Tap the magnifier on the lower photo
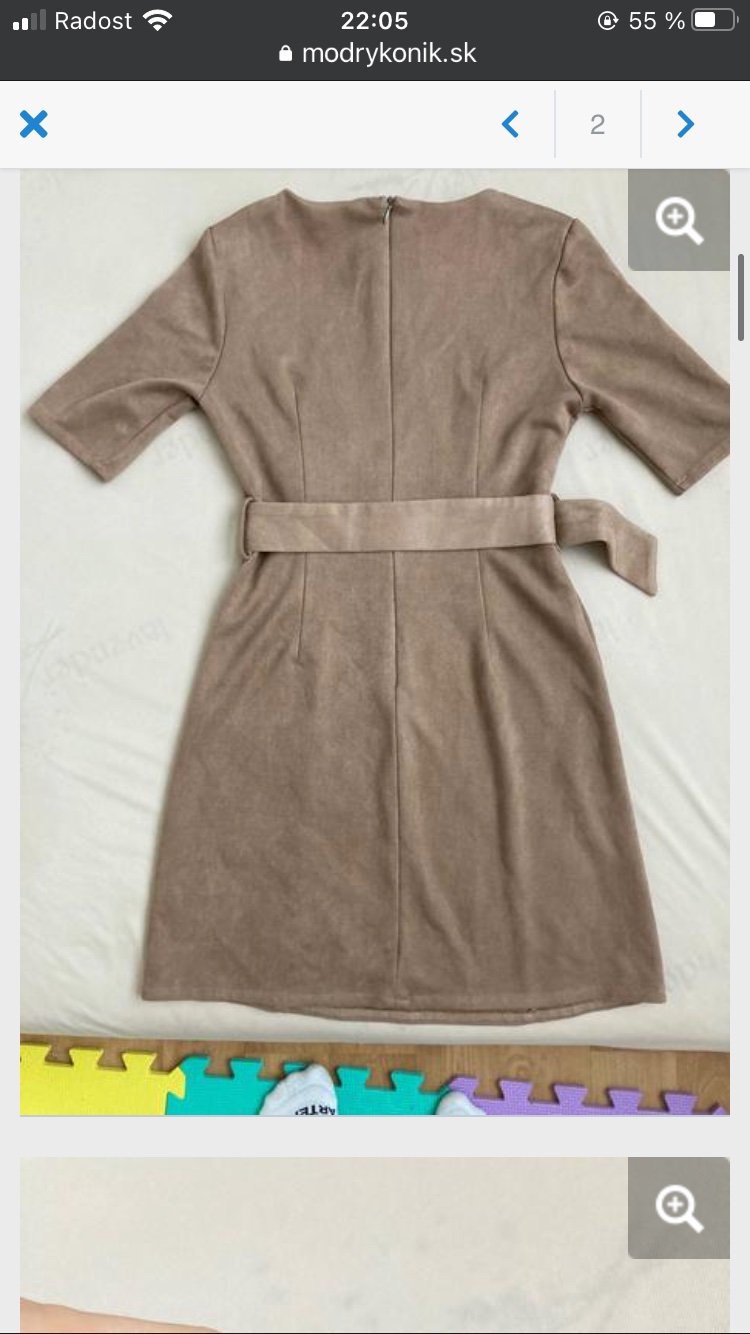Image resolution: width=750 pixels, height=1334 pixels. click(x=679, y=1208)
